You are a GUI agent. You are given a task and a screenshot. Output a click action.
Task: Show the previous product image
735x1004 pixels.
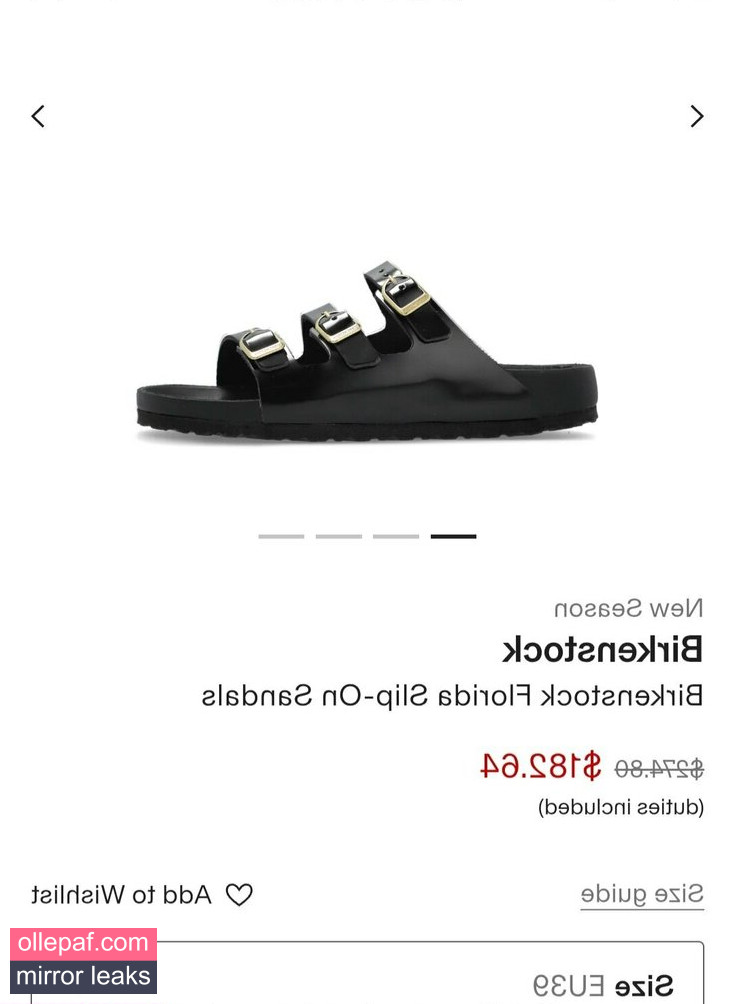[x=38, y=116]
